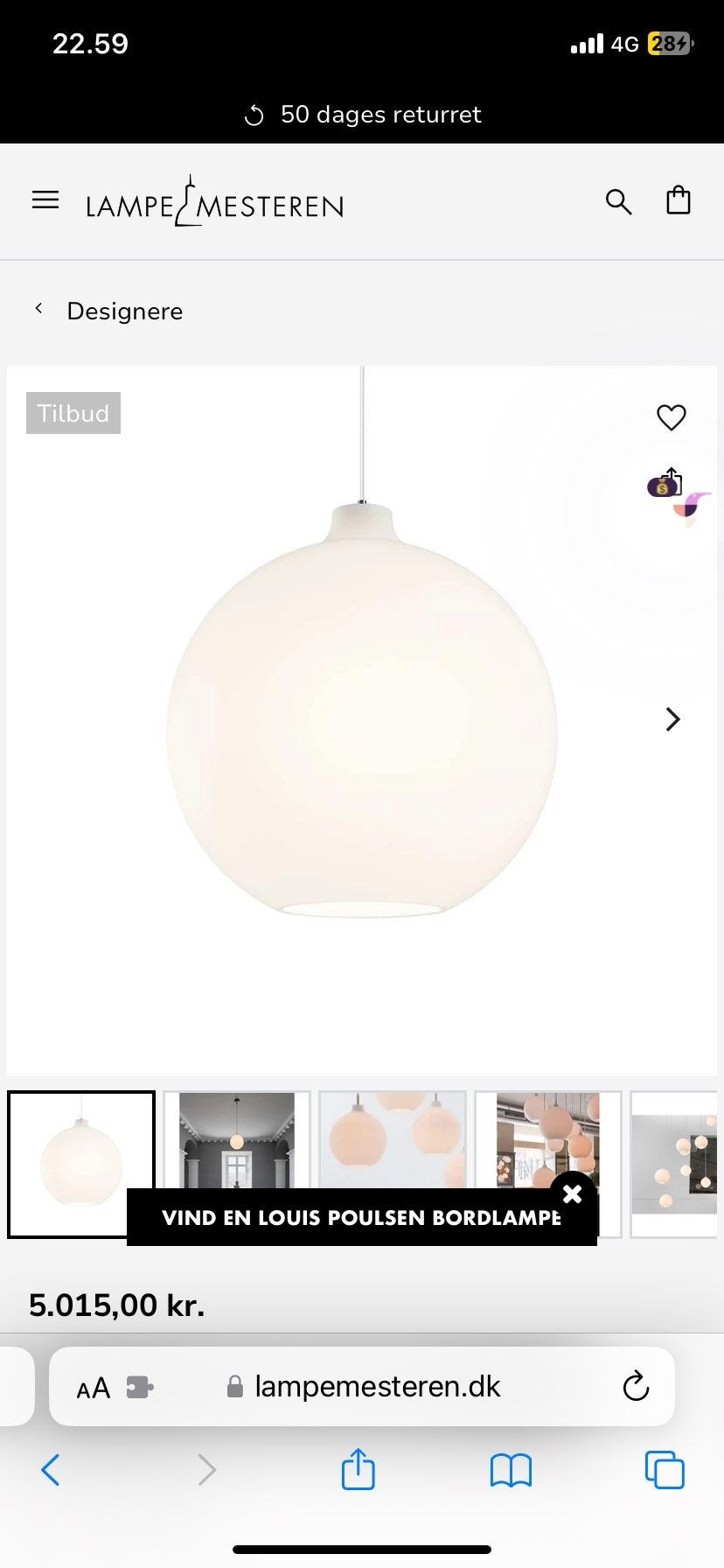Open the Safari share sheet
This screenshot has height=1568, width=724.
click(x=358, y=1469)
